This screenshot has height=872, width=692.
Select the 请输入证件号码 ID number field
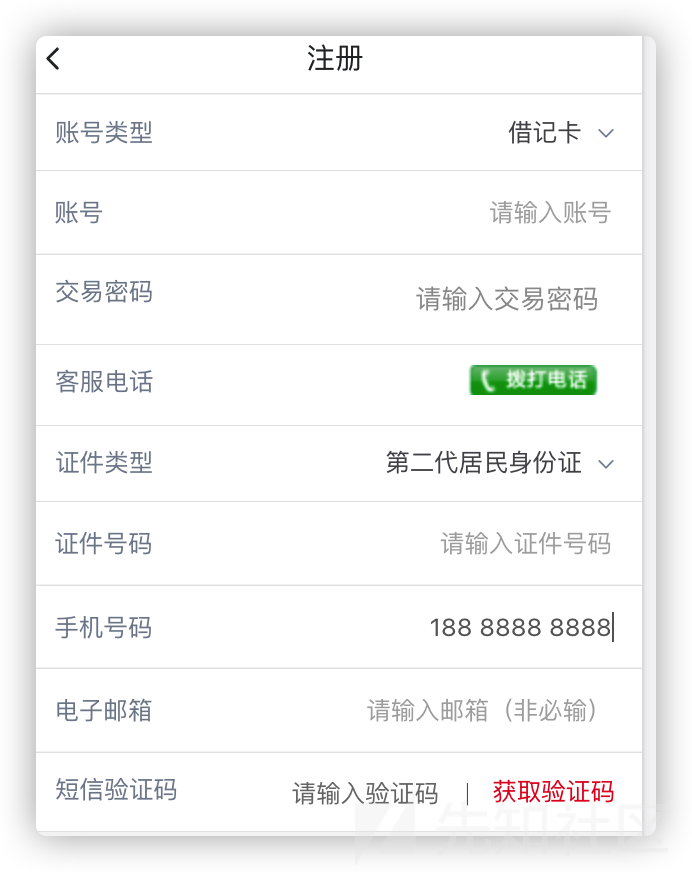coord(525,544)
